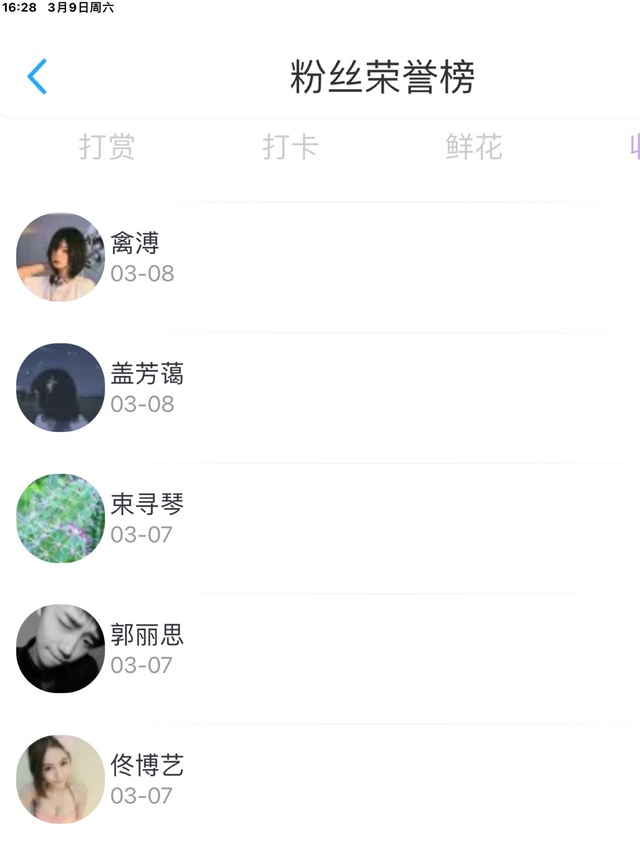Switch to the 鲜花 tab
Screen dimensions: 640x850
point(473,148)
